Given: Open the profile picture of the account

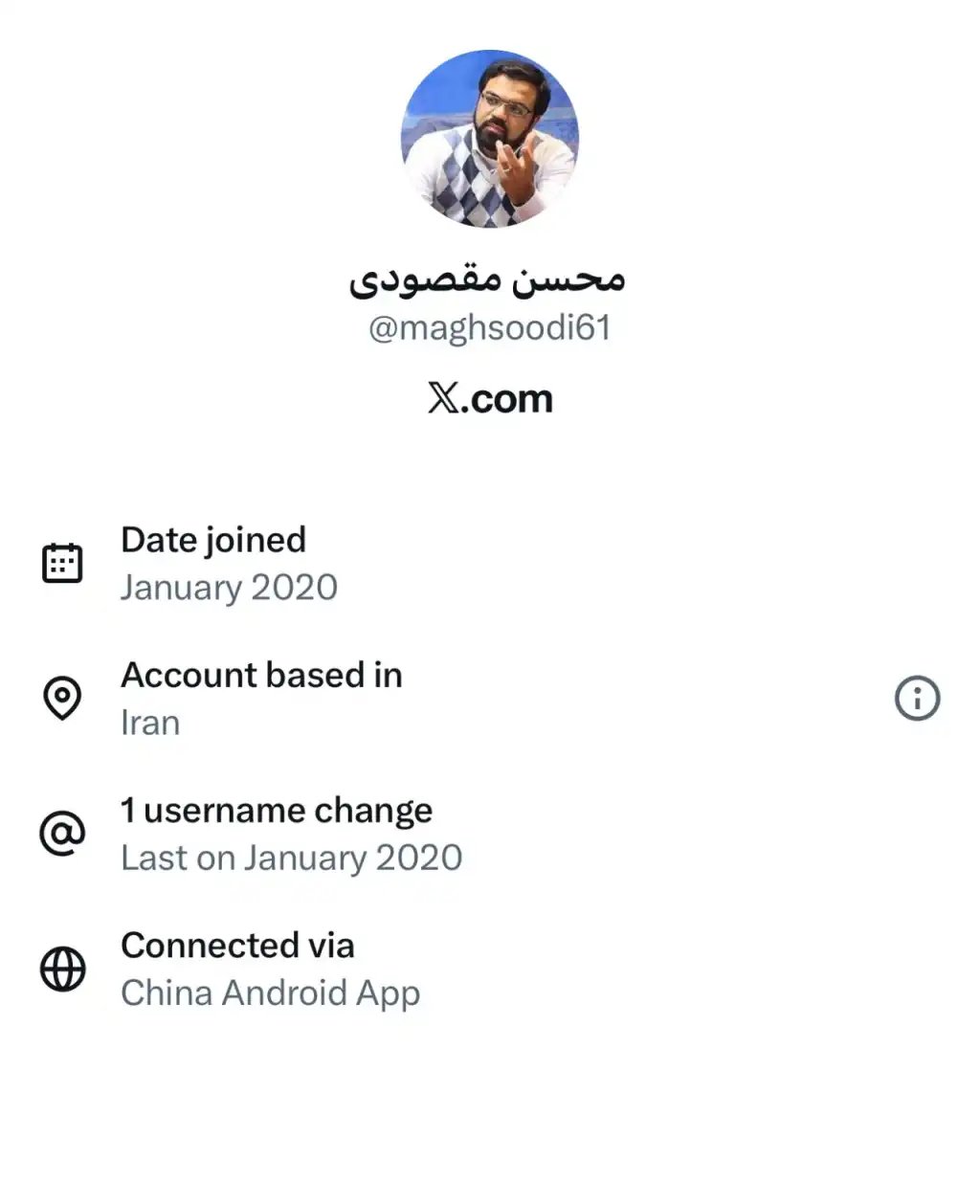Looking at the screenshot, I should [490, 137].
